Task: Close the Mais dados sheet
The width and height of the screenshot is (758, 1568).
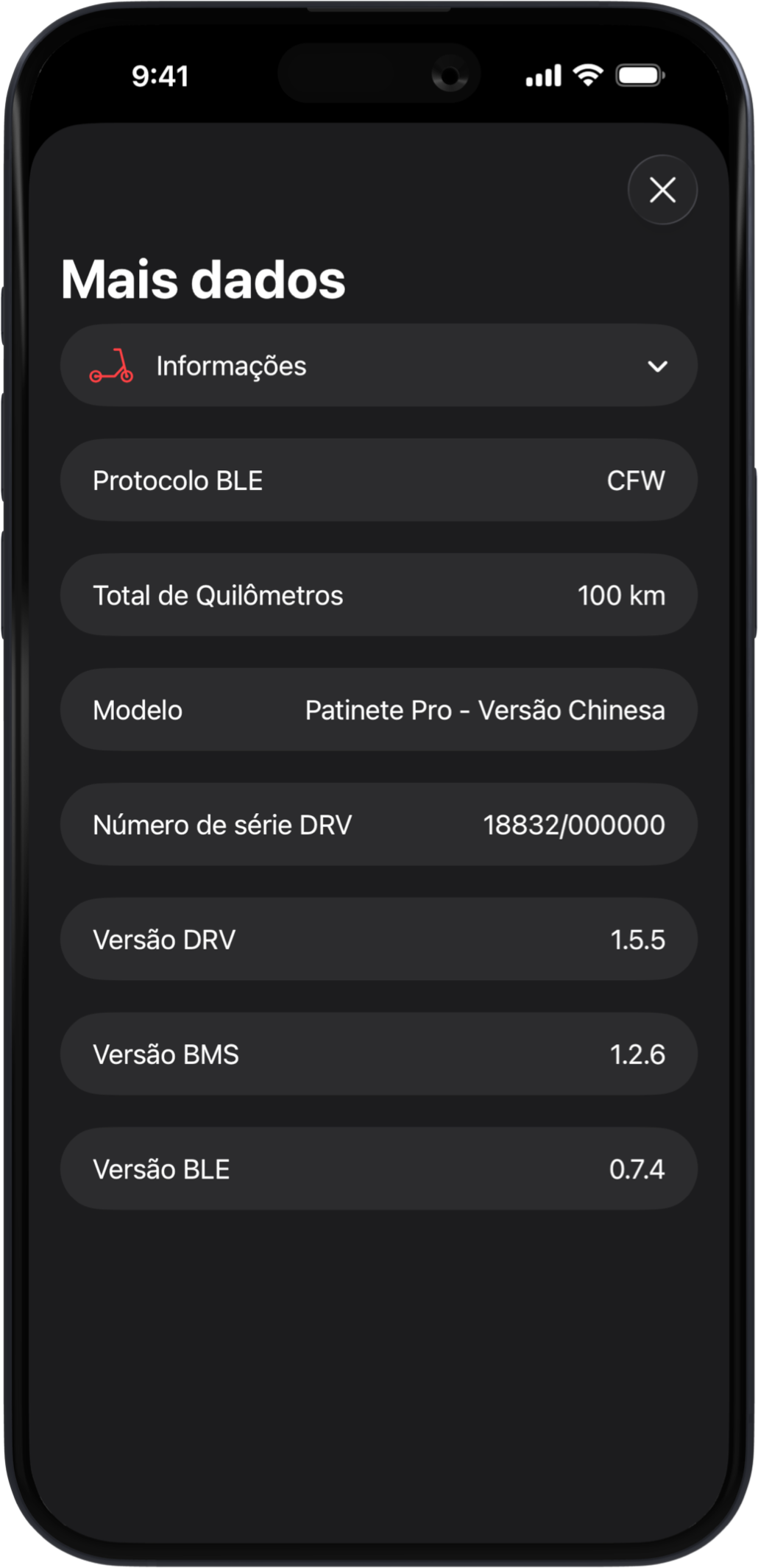Action: 662,190
